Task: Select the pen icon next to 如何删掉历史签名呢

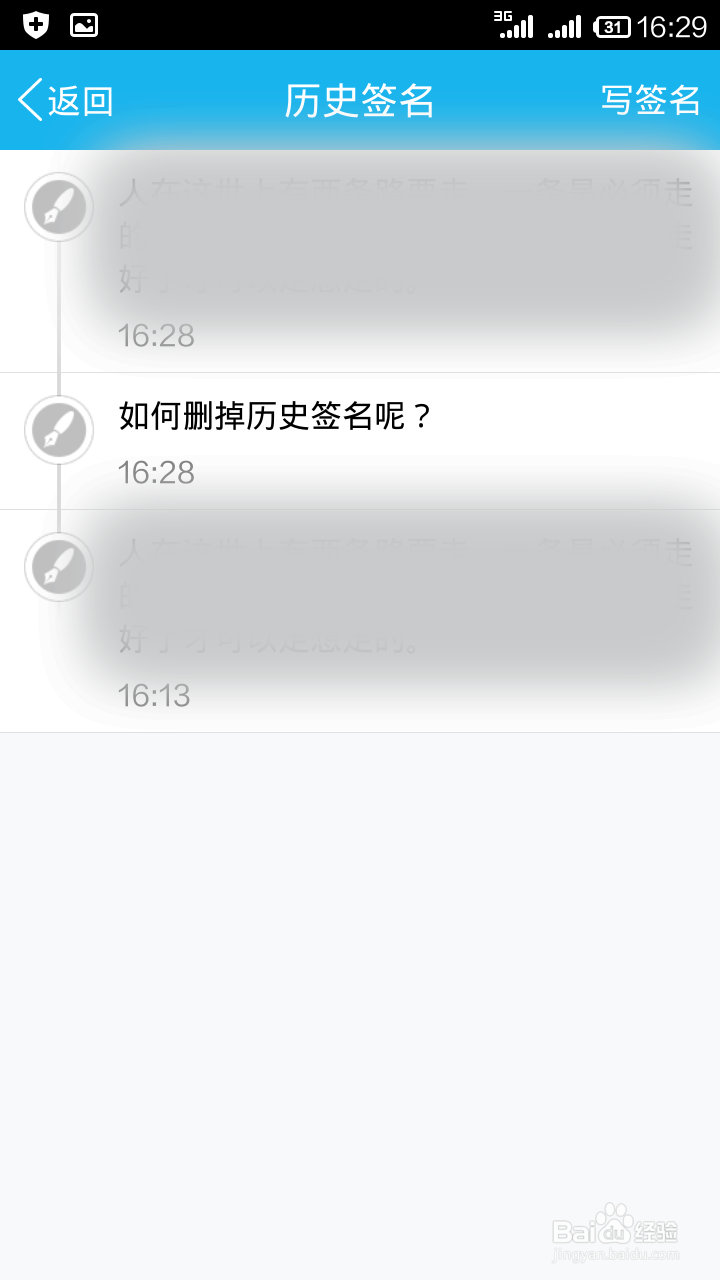Action: coord(58,431)
